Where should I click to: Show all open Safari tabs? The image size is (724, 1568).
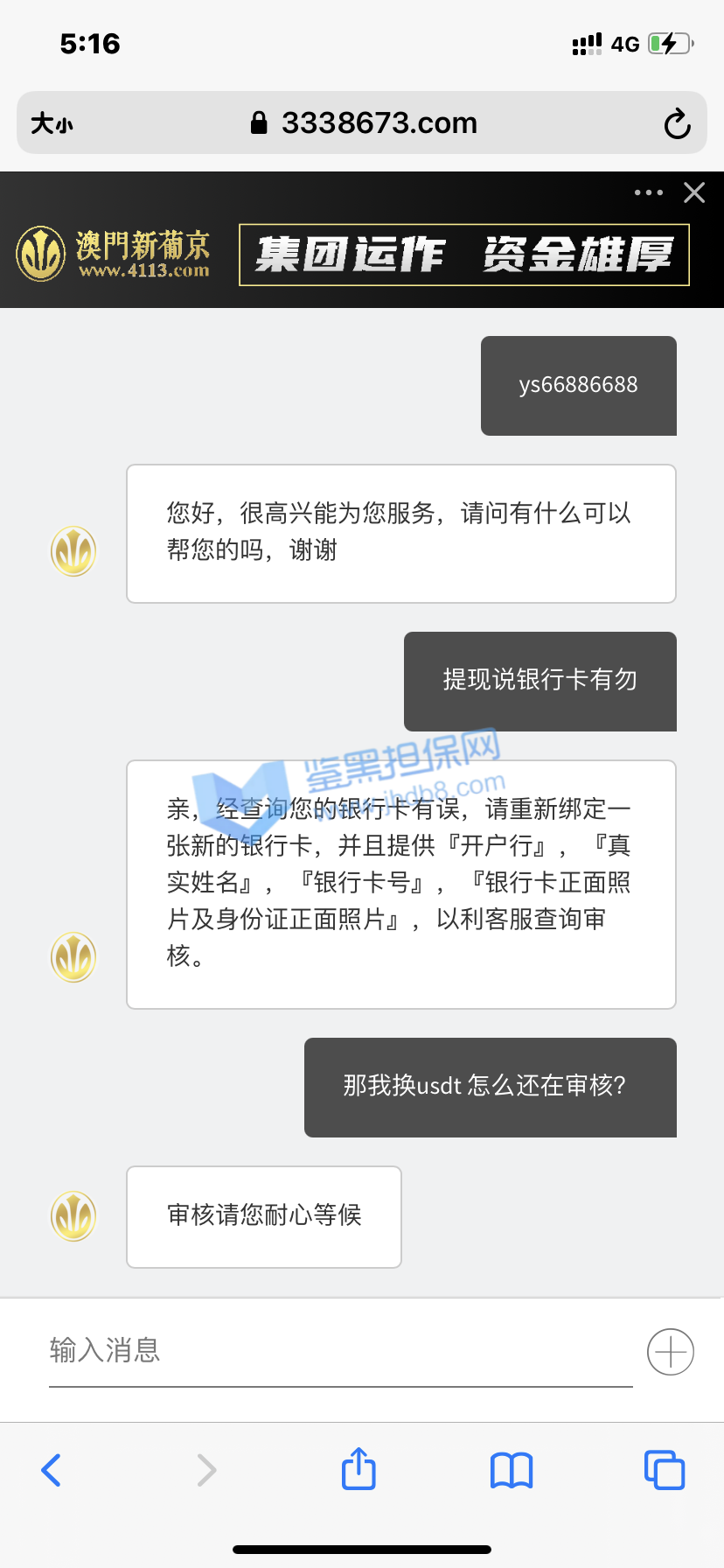click(x=665, y=1470)
